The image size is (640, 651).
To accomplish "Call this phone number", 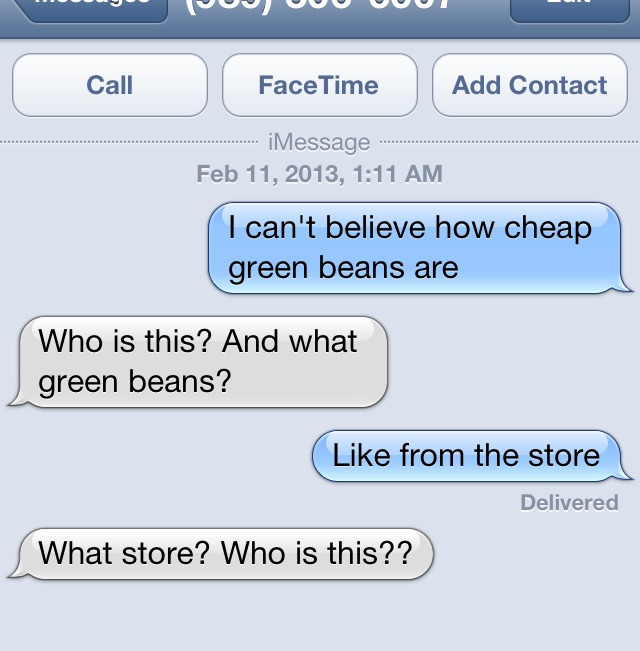I will [109, 85].
